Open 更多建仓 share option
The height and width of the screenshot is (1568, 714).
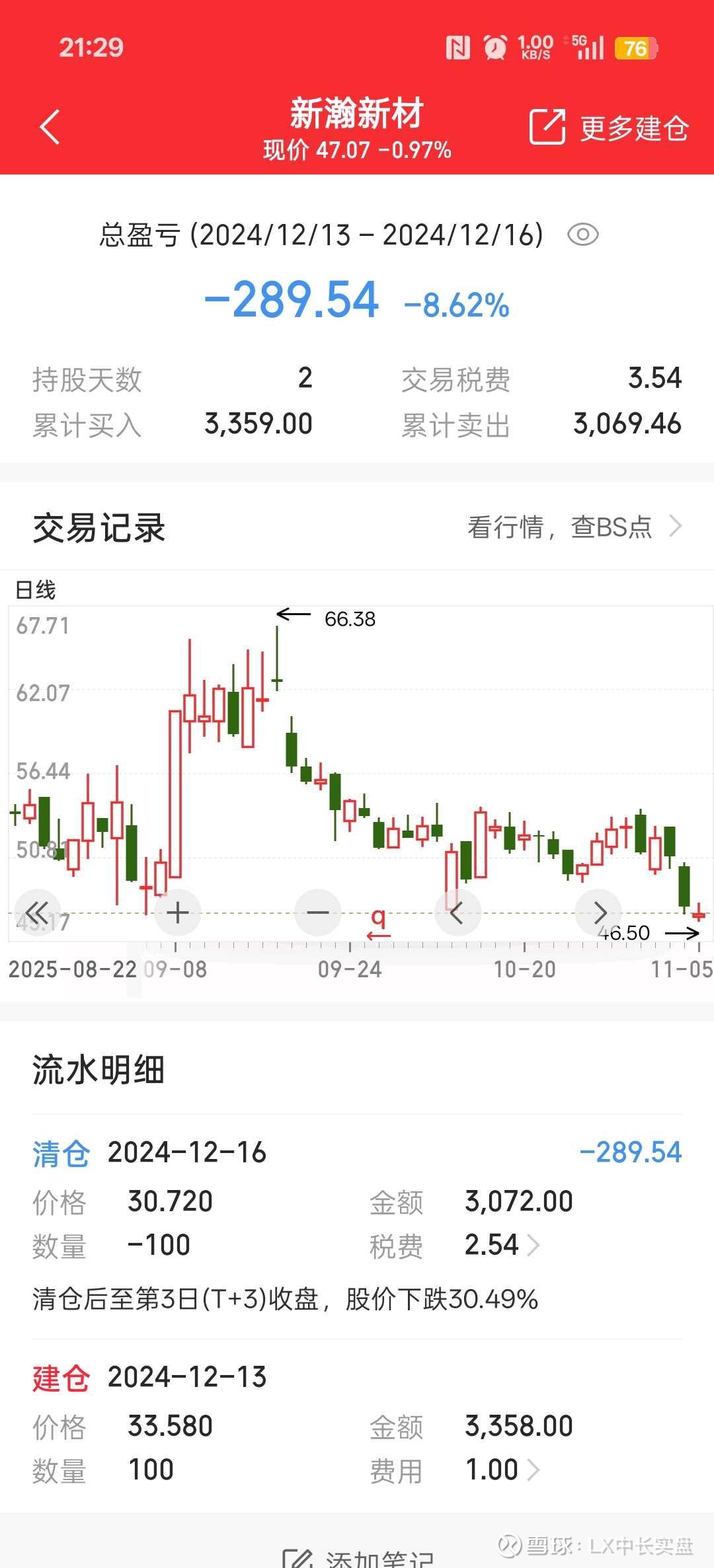point(609,127)
